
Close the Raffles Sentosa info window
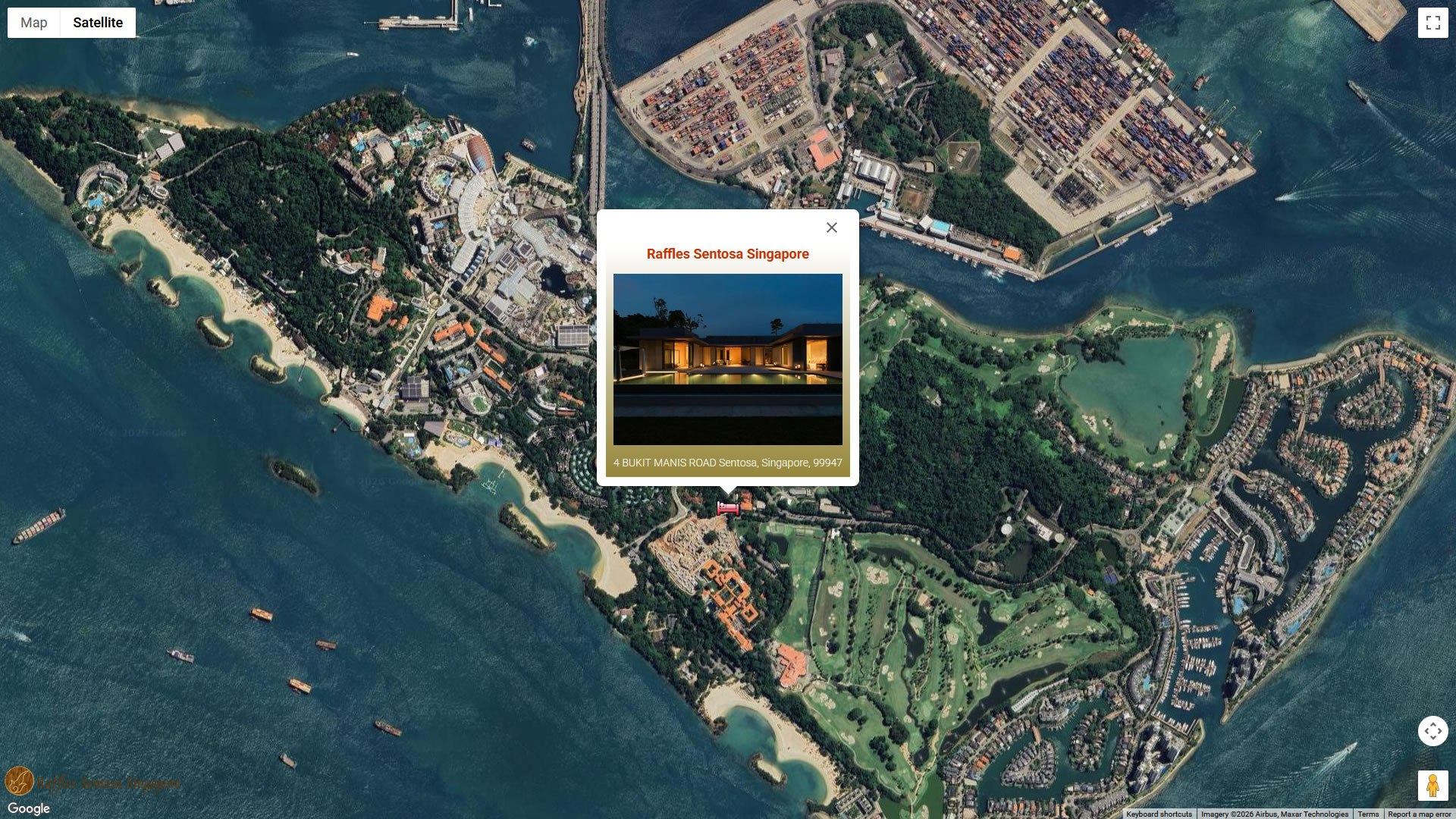(832, 227)
